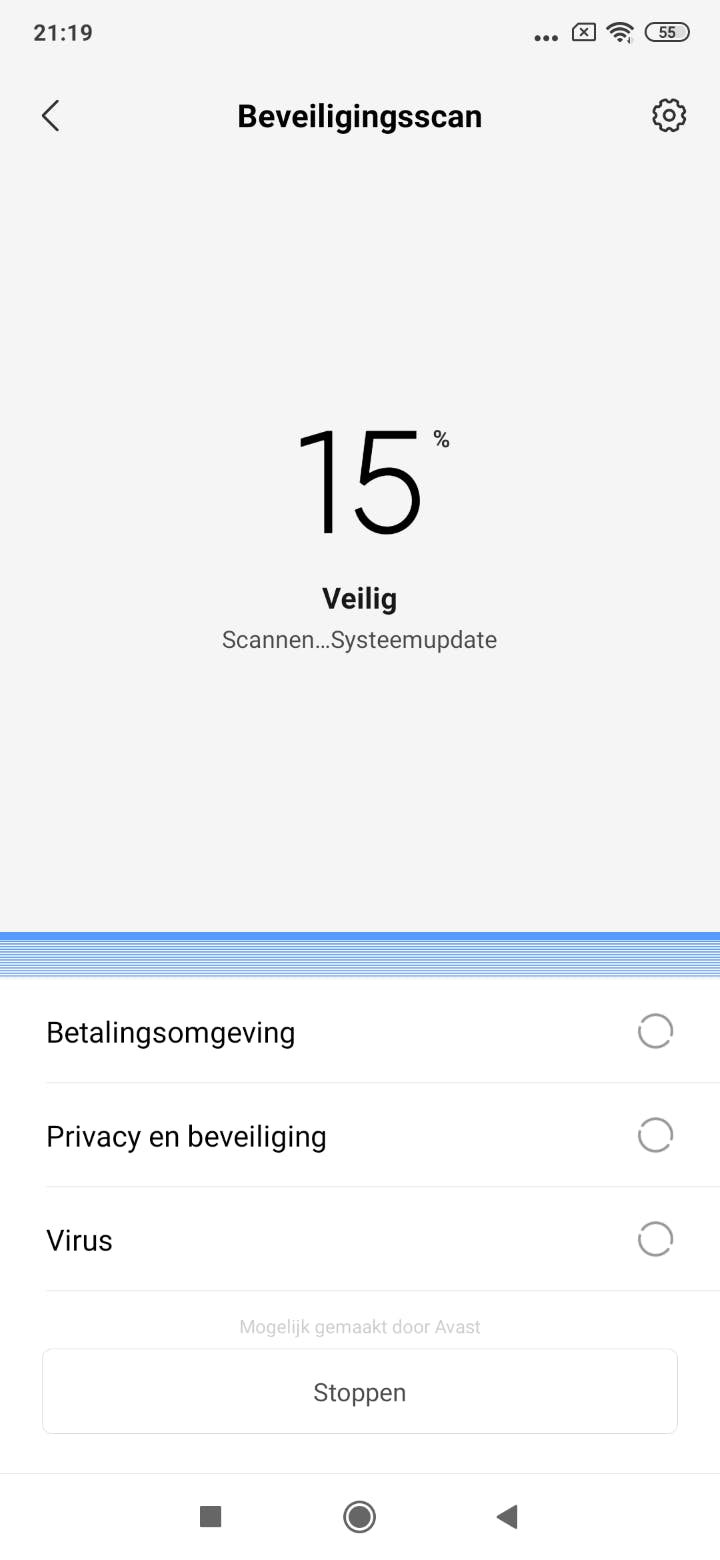Tap the spinner next to Virus
720x1560 pixels.
click(x=655, y=1239)
